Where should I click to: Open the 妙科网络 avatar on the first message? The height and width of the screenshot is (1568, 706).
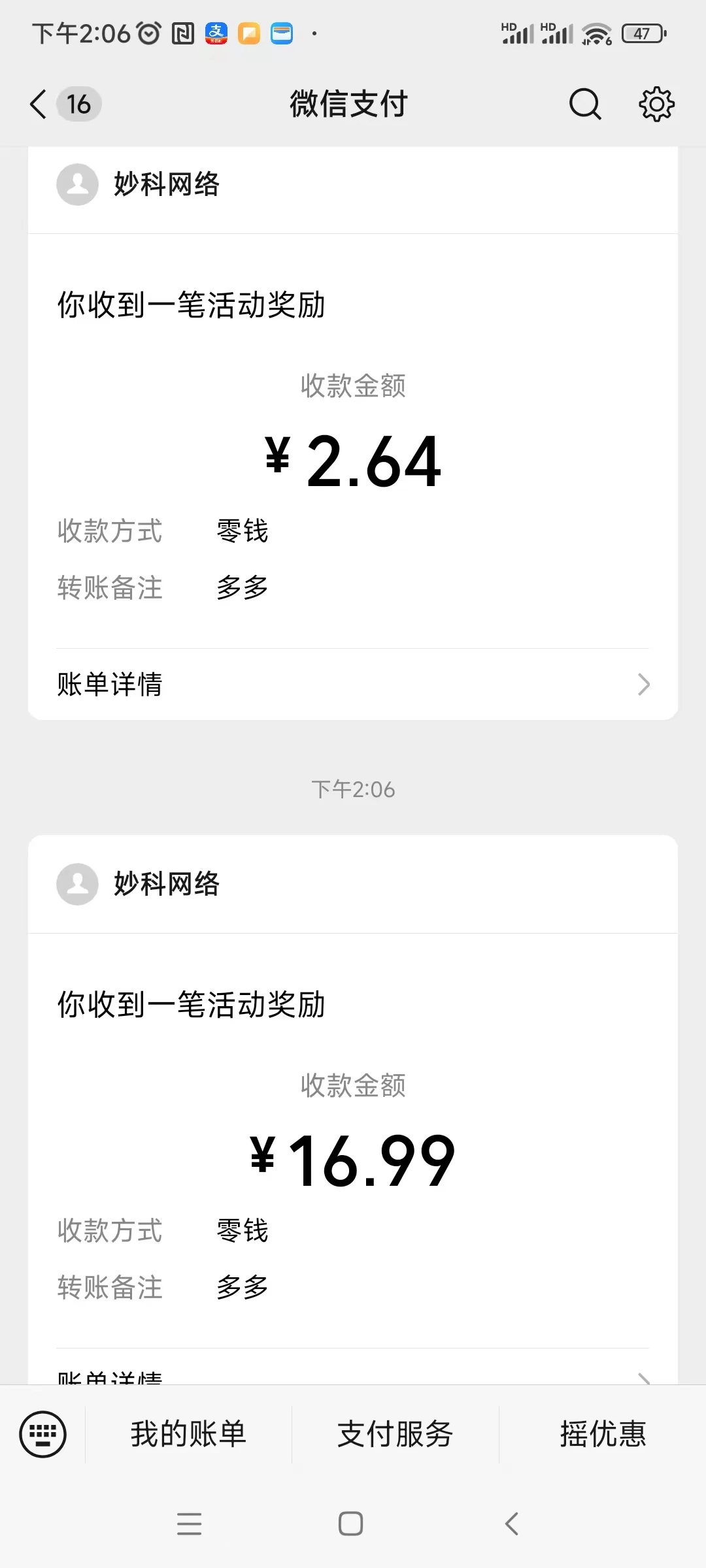[76, 184]
